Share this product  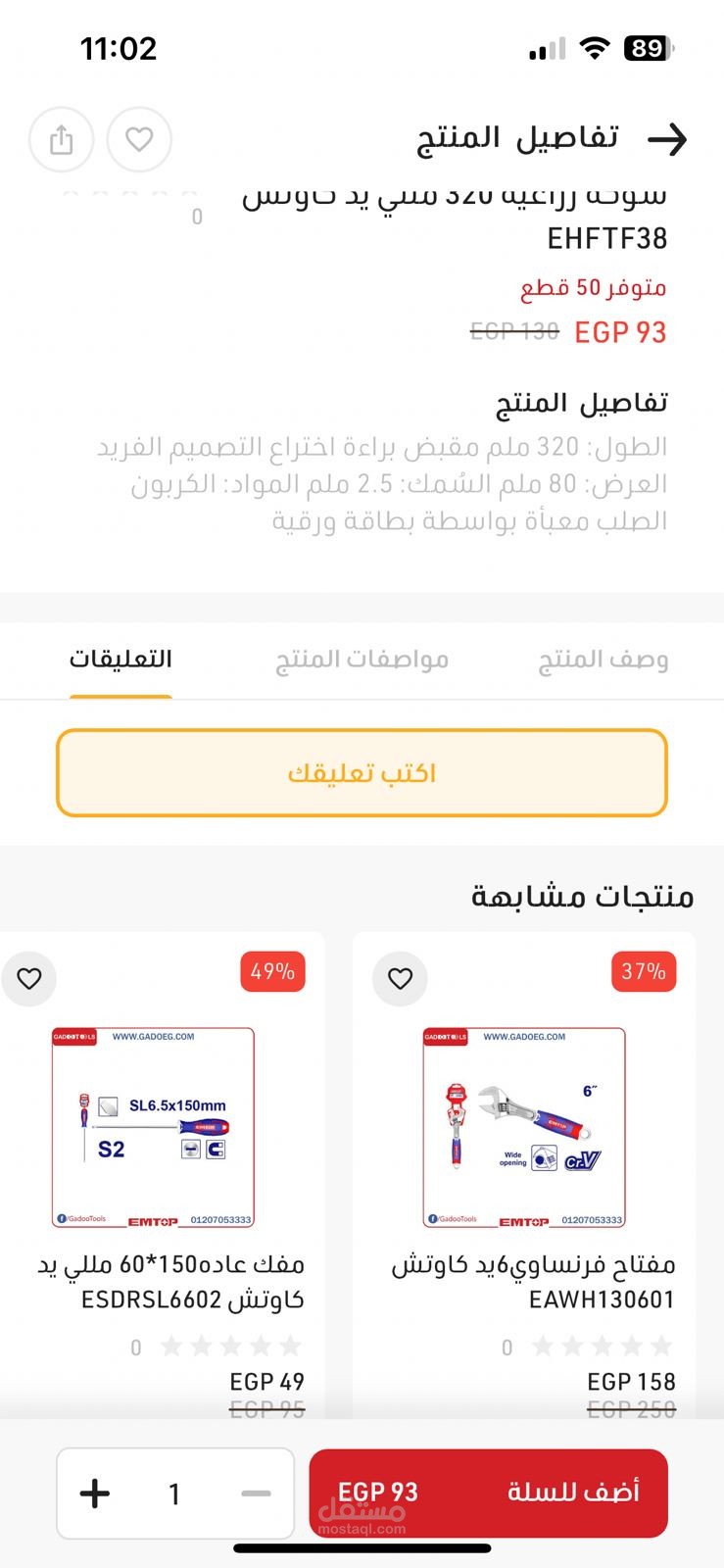[x=61, y=140]
